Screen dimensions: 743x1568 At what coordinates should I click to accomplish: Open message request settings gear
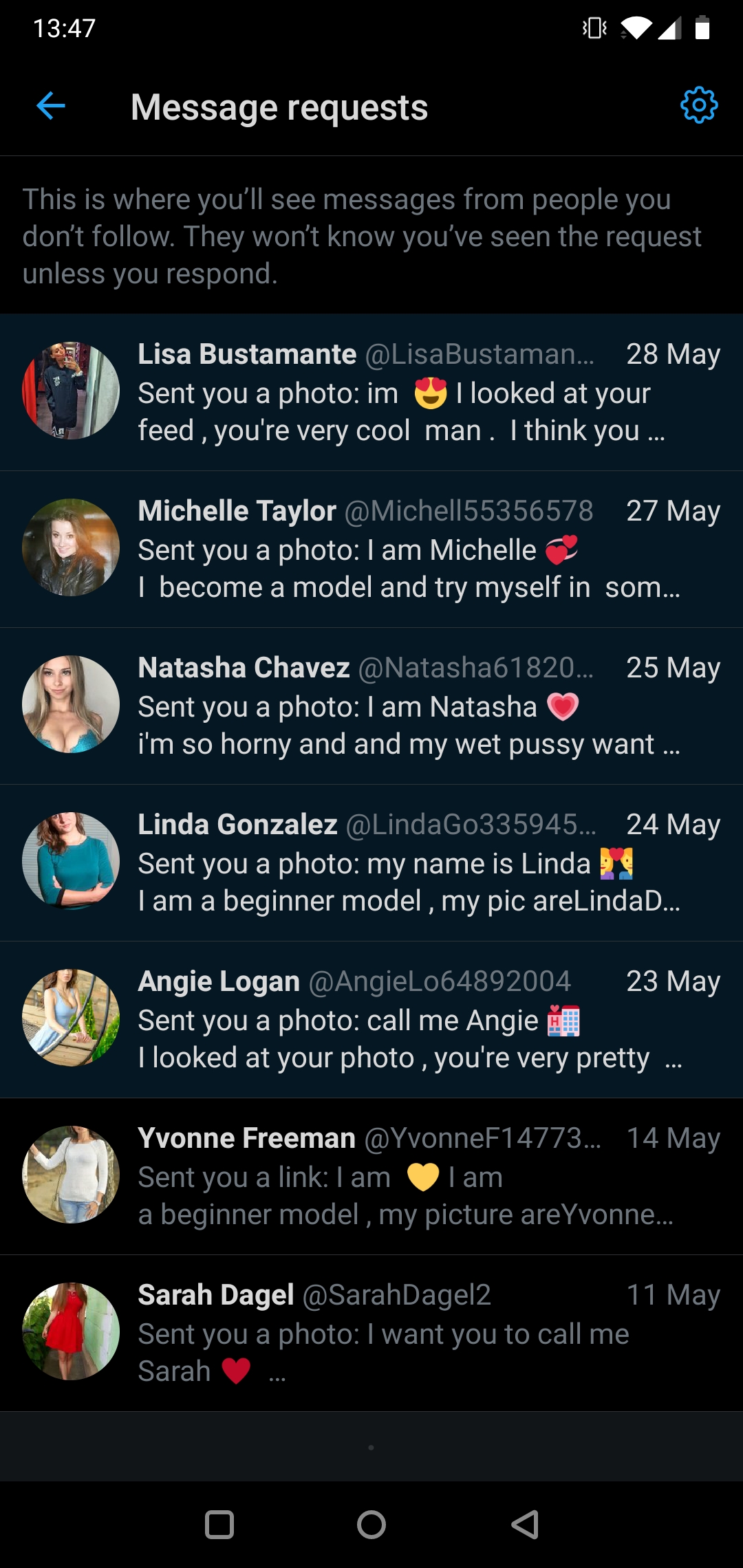click(699, 105)
